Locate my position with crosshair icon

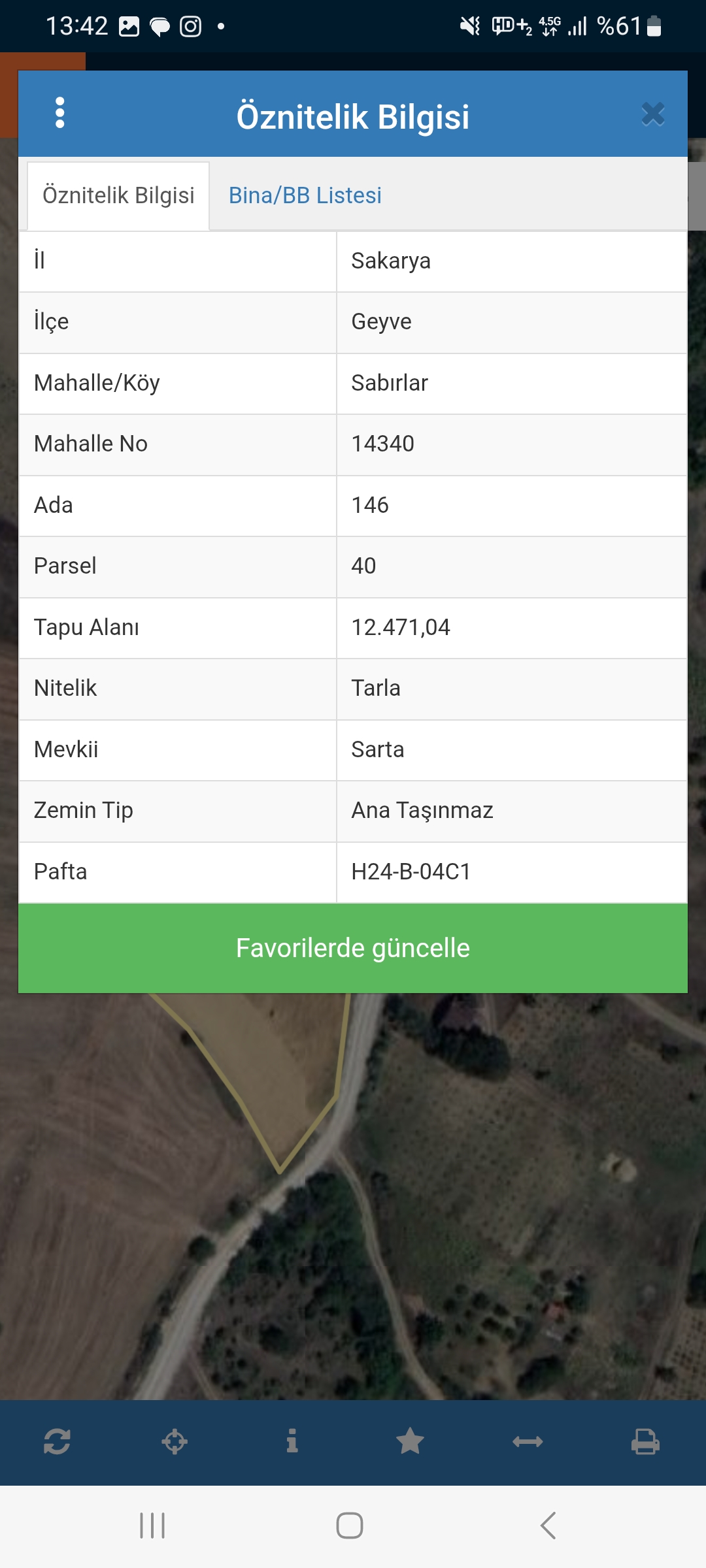(175, 1441)
